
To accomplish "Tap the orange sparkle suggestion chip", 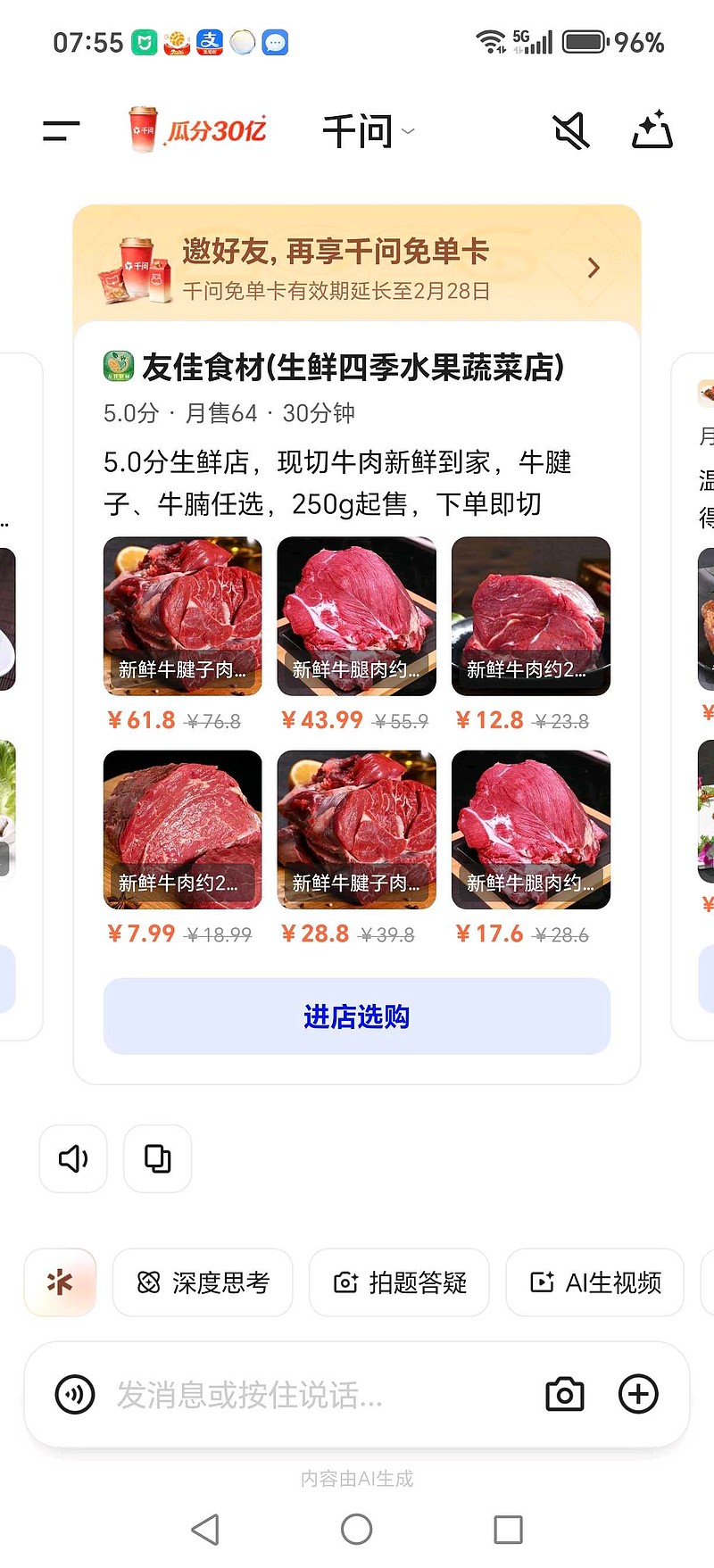I will pyautogui.click(x=59, y=1282).
